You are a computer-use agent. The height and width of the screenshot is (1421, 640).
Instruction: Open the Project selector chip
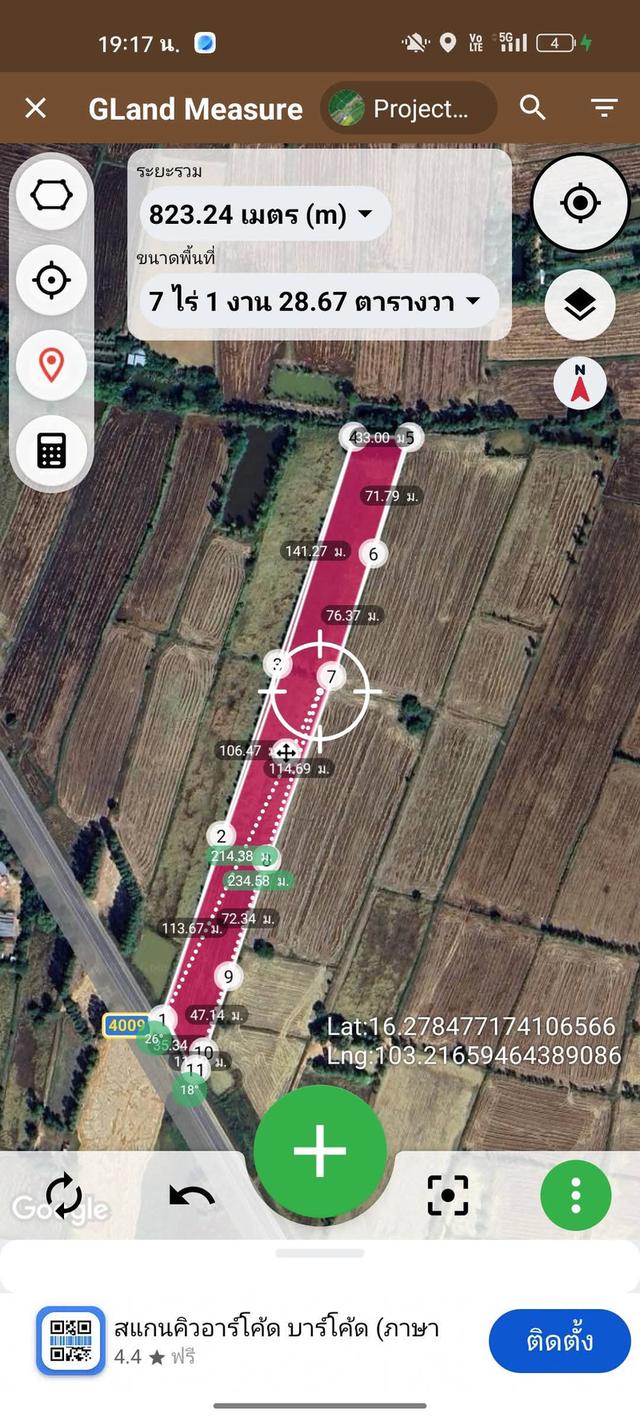point(409,108)
